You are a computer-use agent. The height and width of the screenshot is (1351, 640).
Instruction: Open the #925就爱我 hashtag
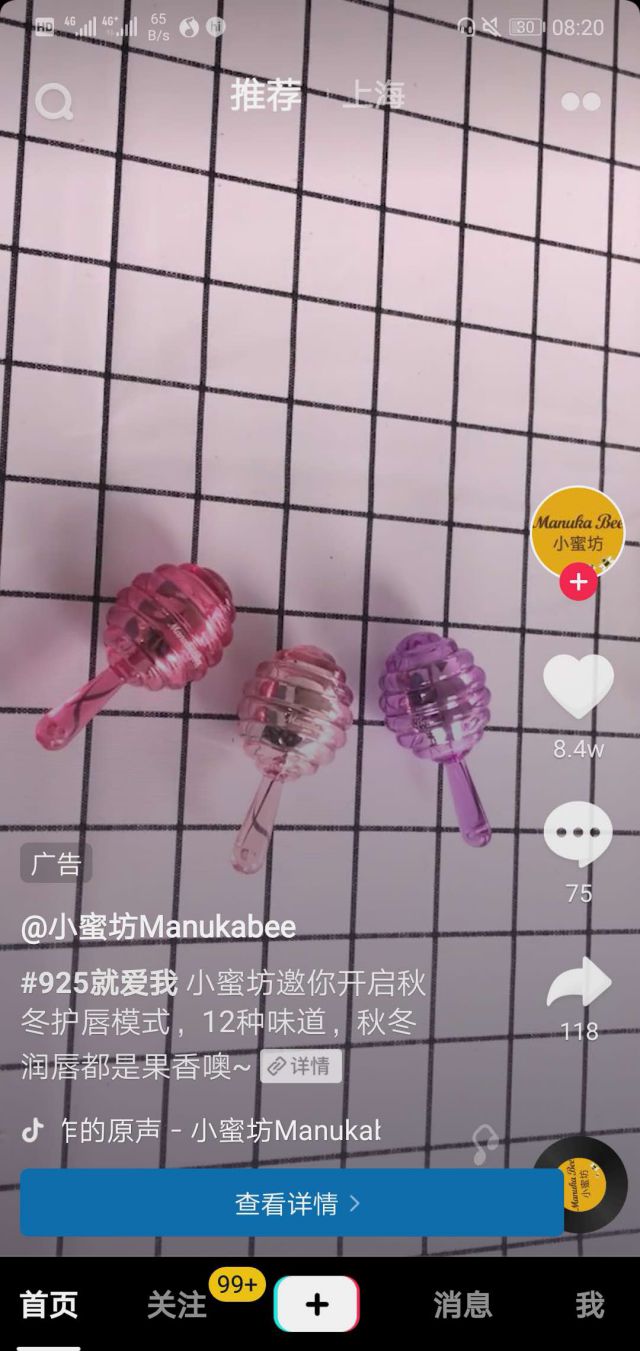pos(99,983)
